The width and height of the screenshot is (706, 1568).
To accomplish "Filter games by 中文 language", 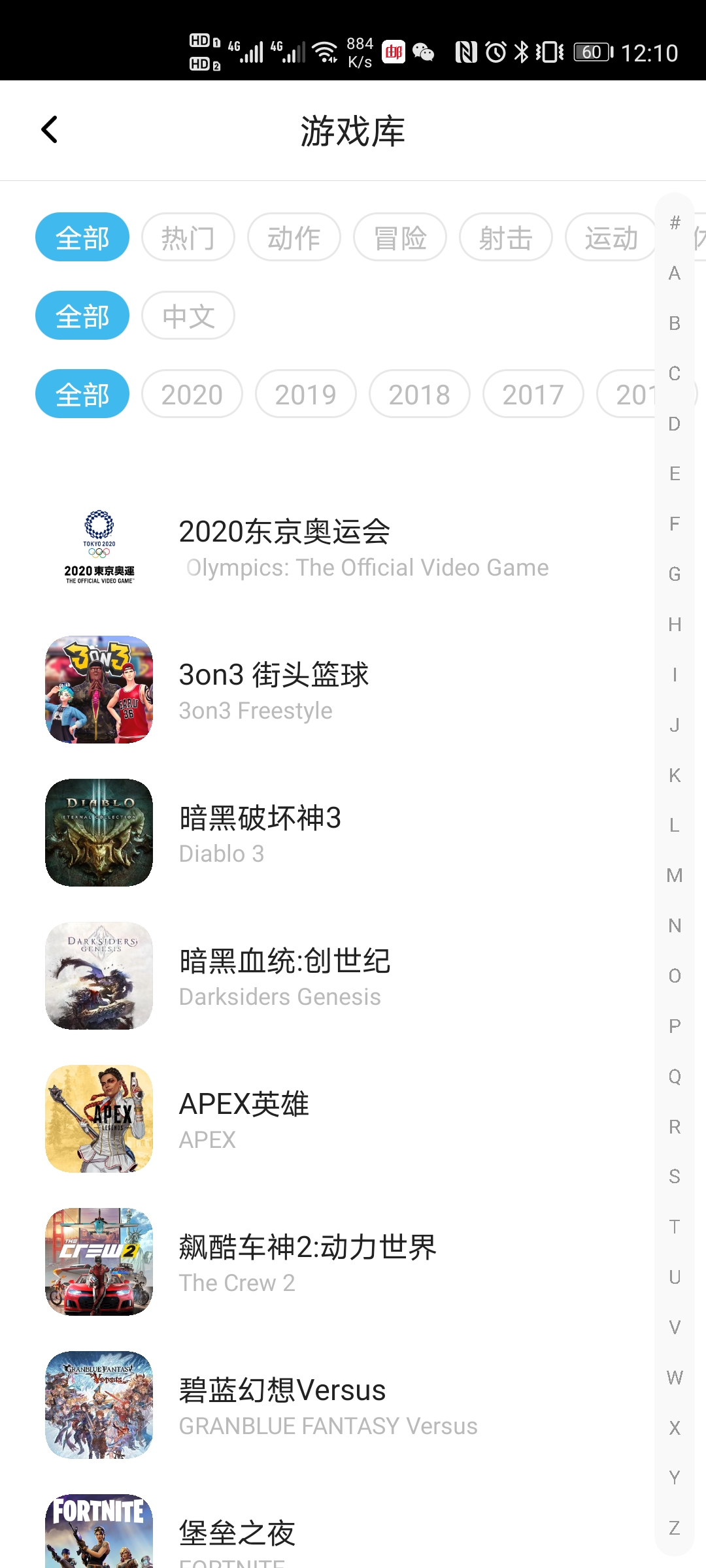I will click(188, 316).
